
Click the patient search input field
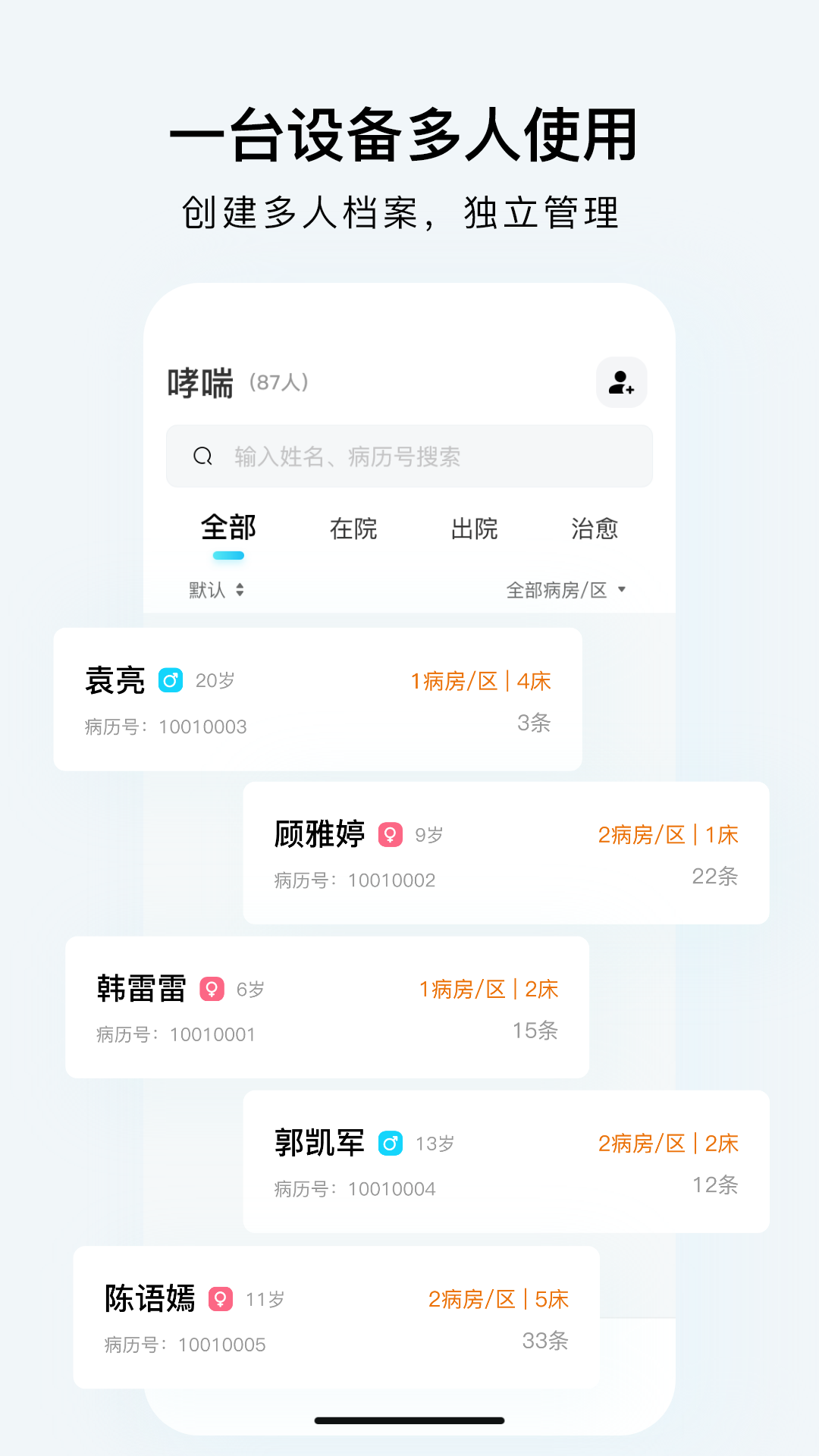tap(409, 456)
